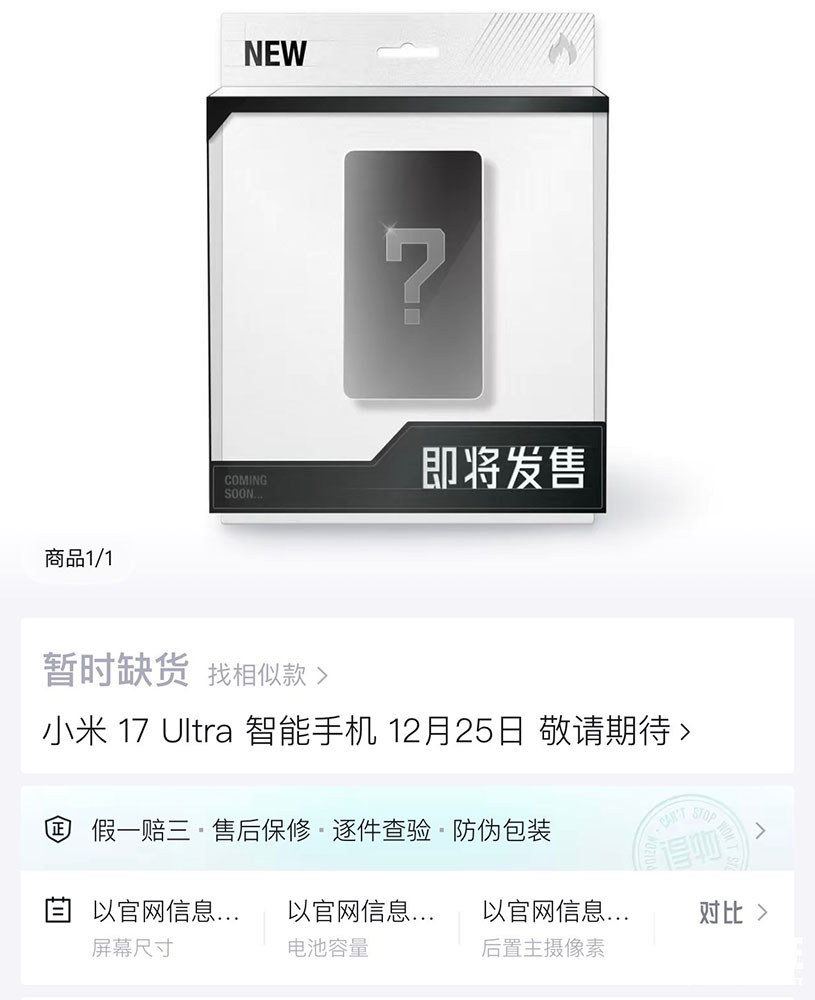
Task: Tap the 对比 compare button
Action: point(732,912)
